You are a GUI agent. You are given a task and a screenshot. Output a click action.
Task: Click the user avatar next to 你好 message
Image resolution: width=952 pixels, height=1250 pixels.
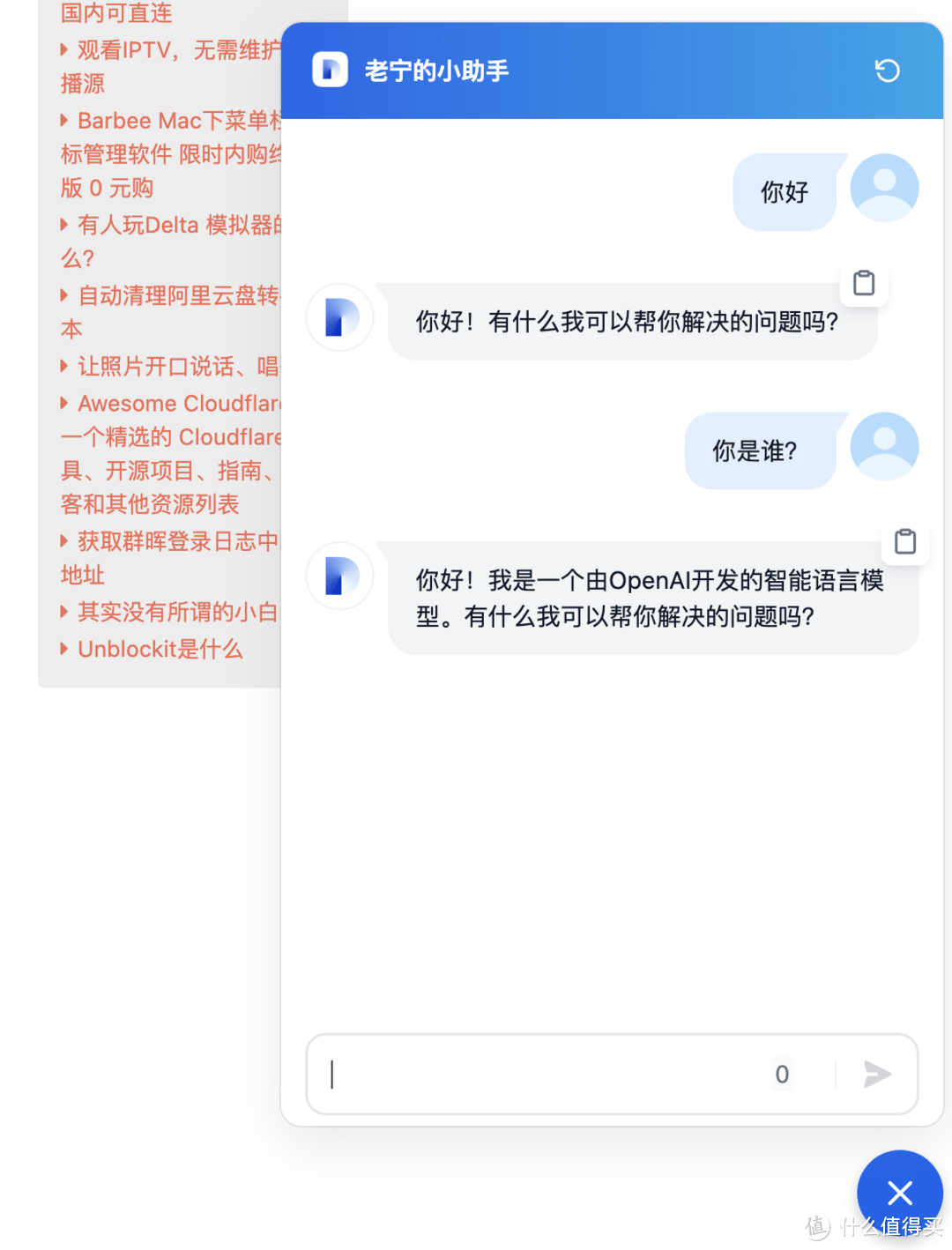pyautogui.click(x=884, y=188)
